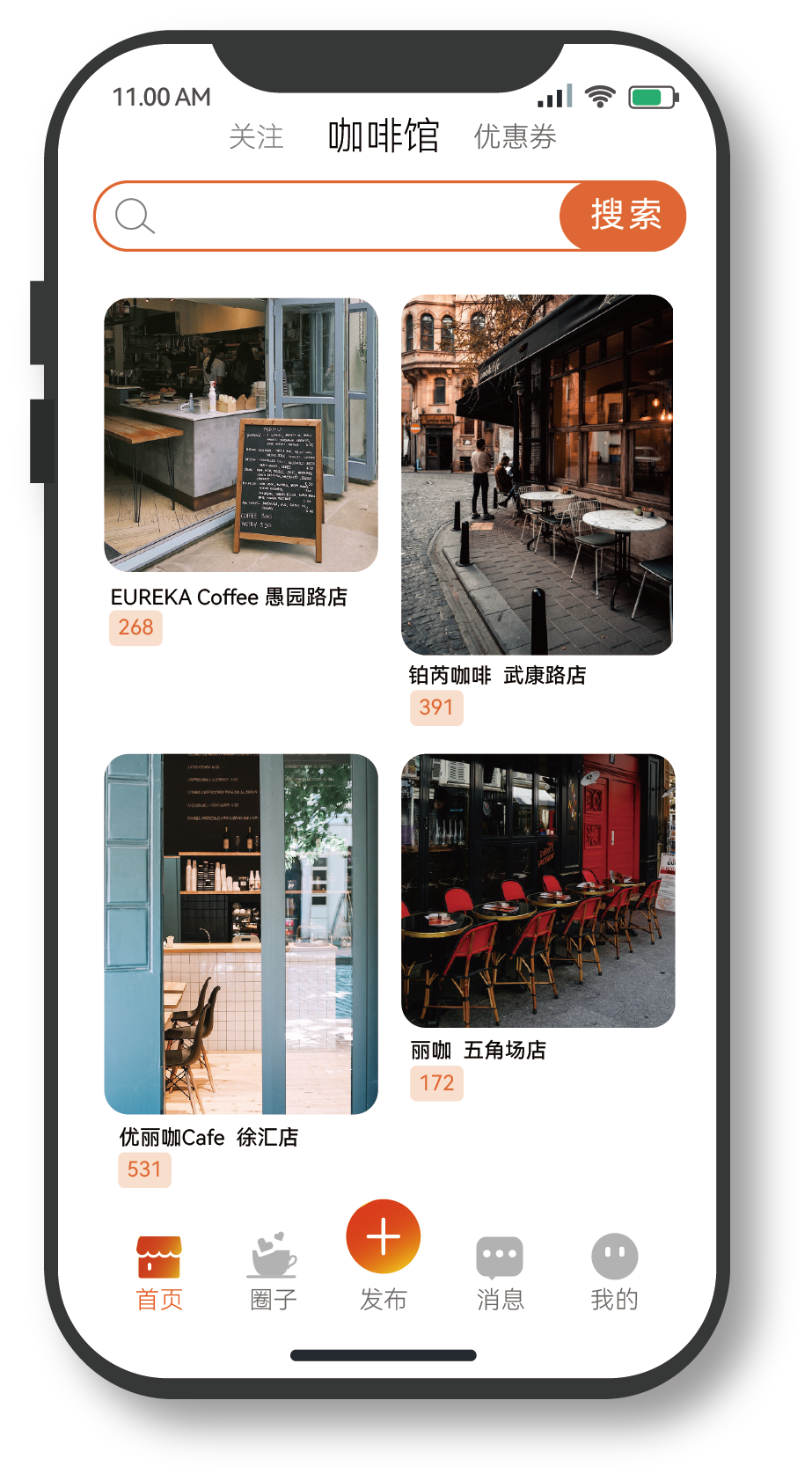
Task: Open 铂芮咖啡 武康路店 card
Action: tap(538, 475)
